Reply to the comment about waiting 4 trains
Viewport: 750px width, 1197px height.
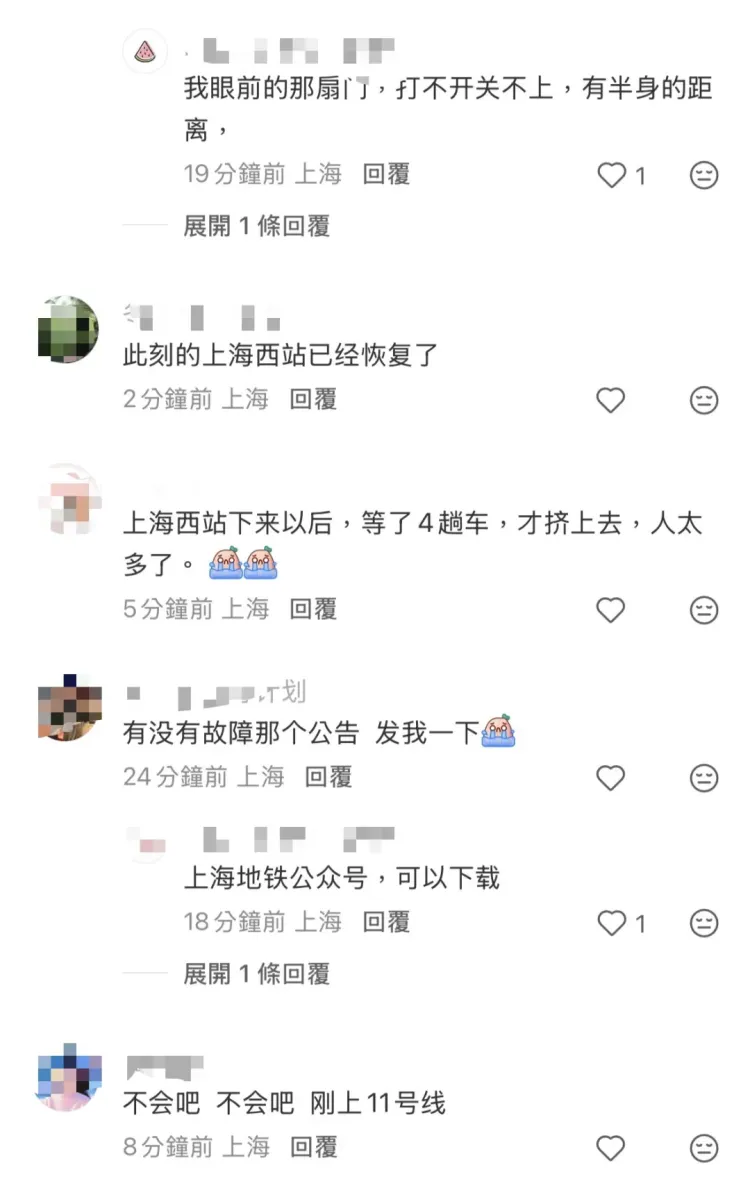[x=313, y=608]
